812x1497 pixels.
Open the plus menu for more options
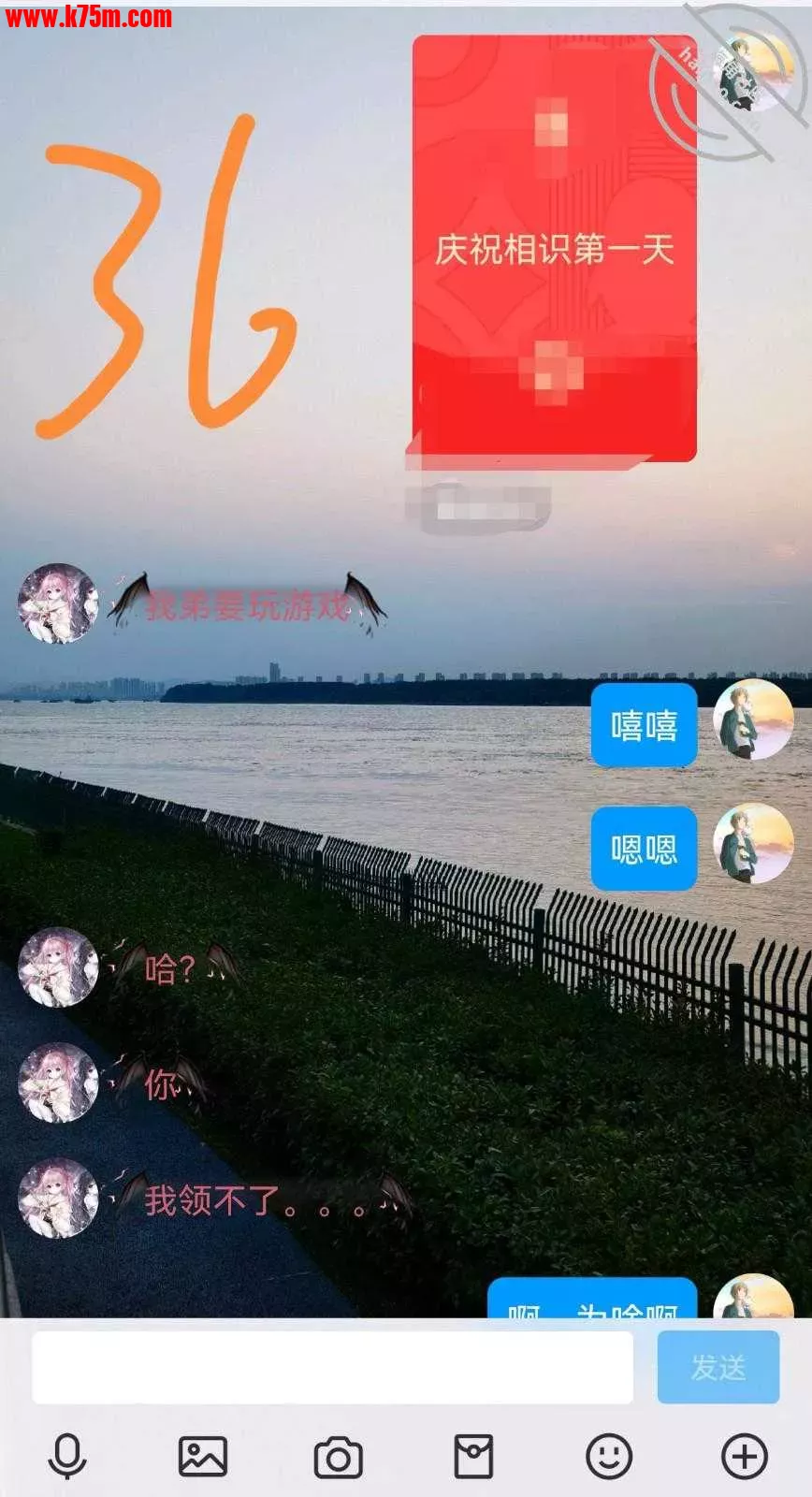coord(745,1457)
